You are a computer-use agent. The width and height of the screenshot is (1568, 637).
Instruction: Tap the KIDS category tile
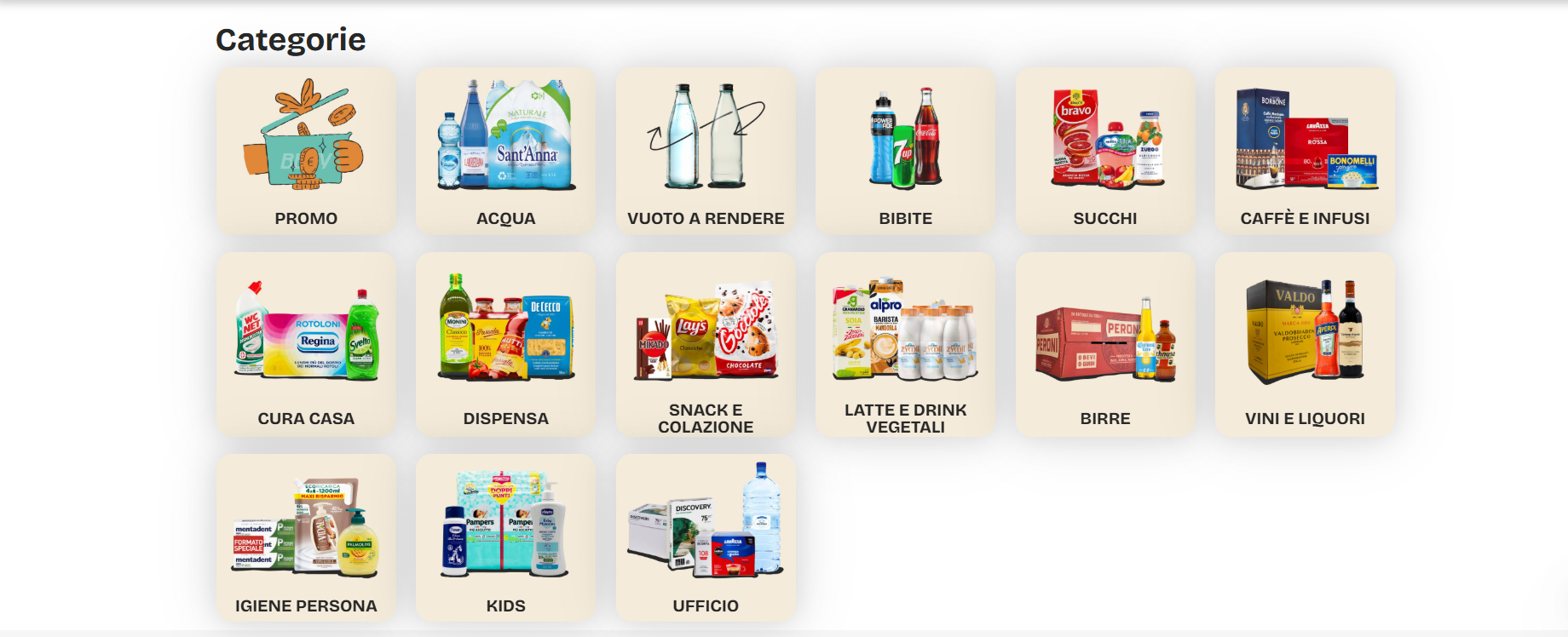point(505,537)
